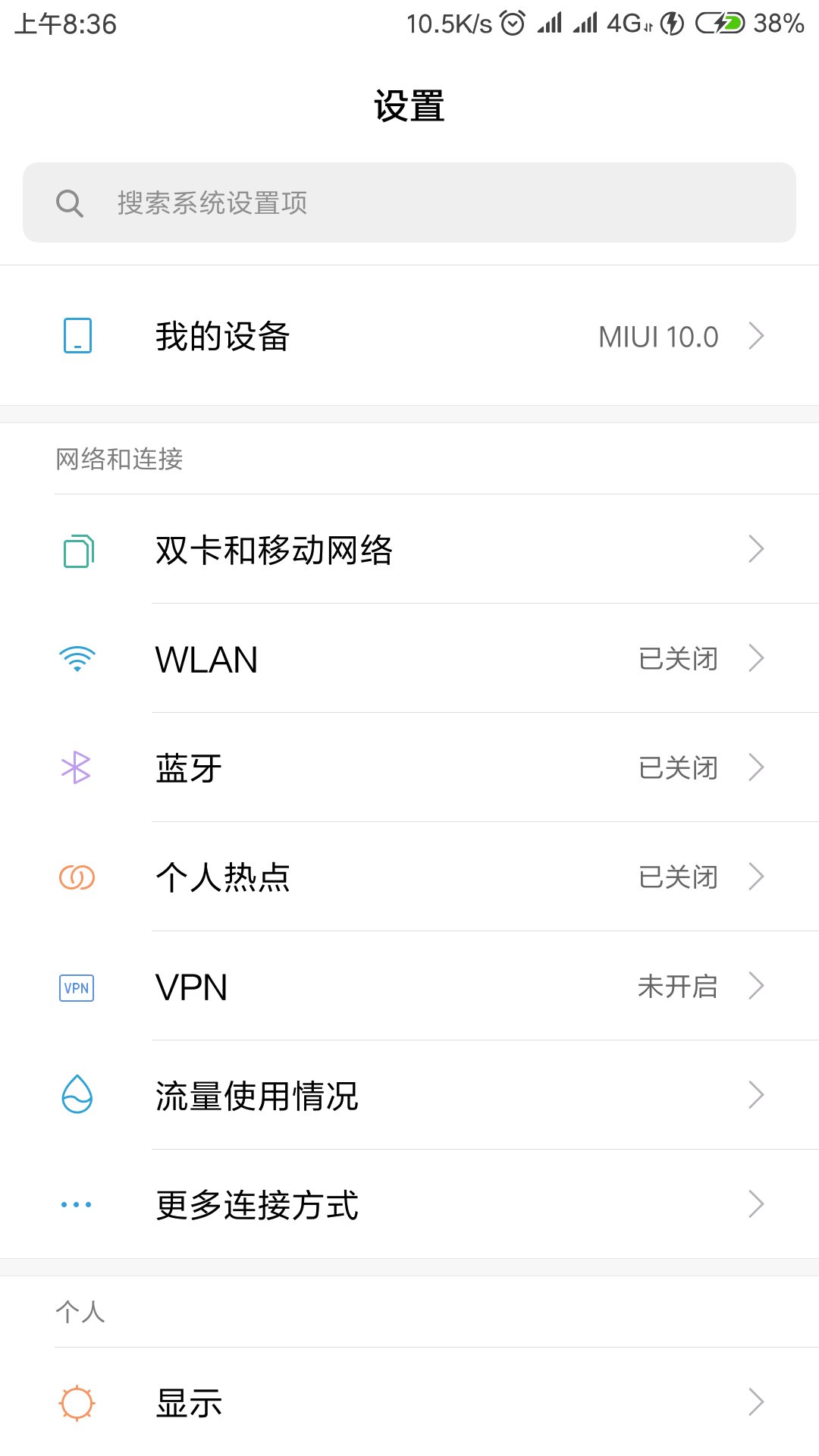819x1456 pixels.
Task: Open WLAN settings
Action: point(409,659)
